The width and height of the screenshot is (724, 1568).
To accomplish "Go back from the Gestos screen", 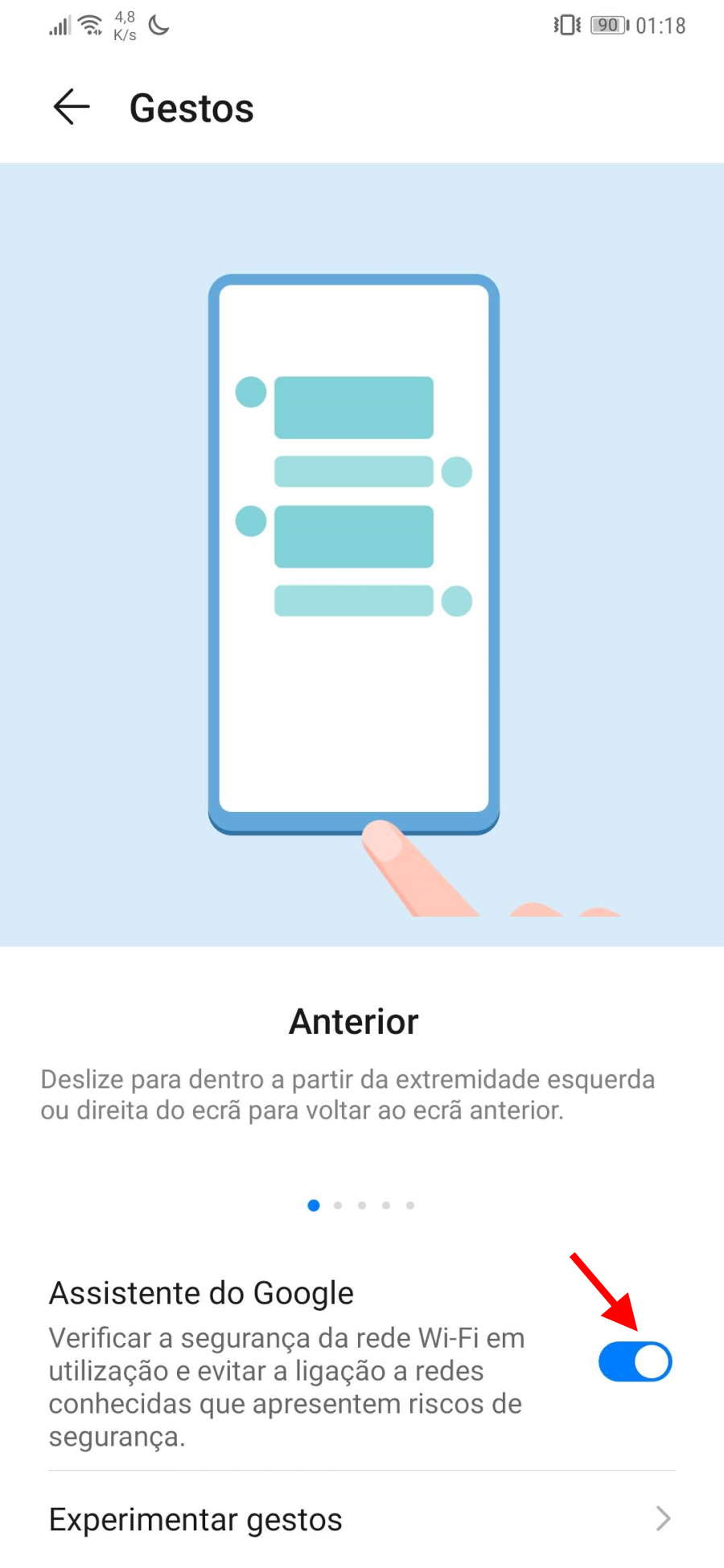I will point(71,107).
